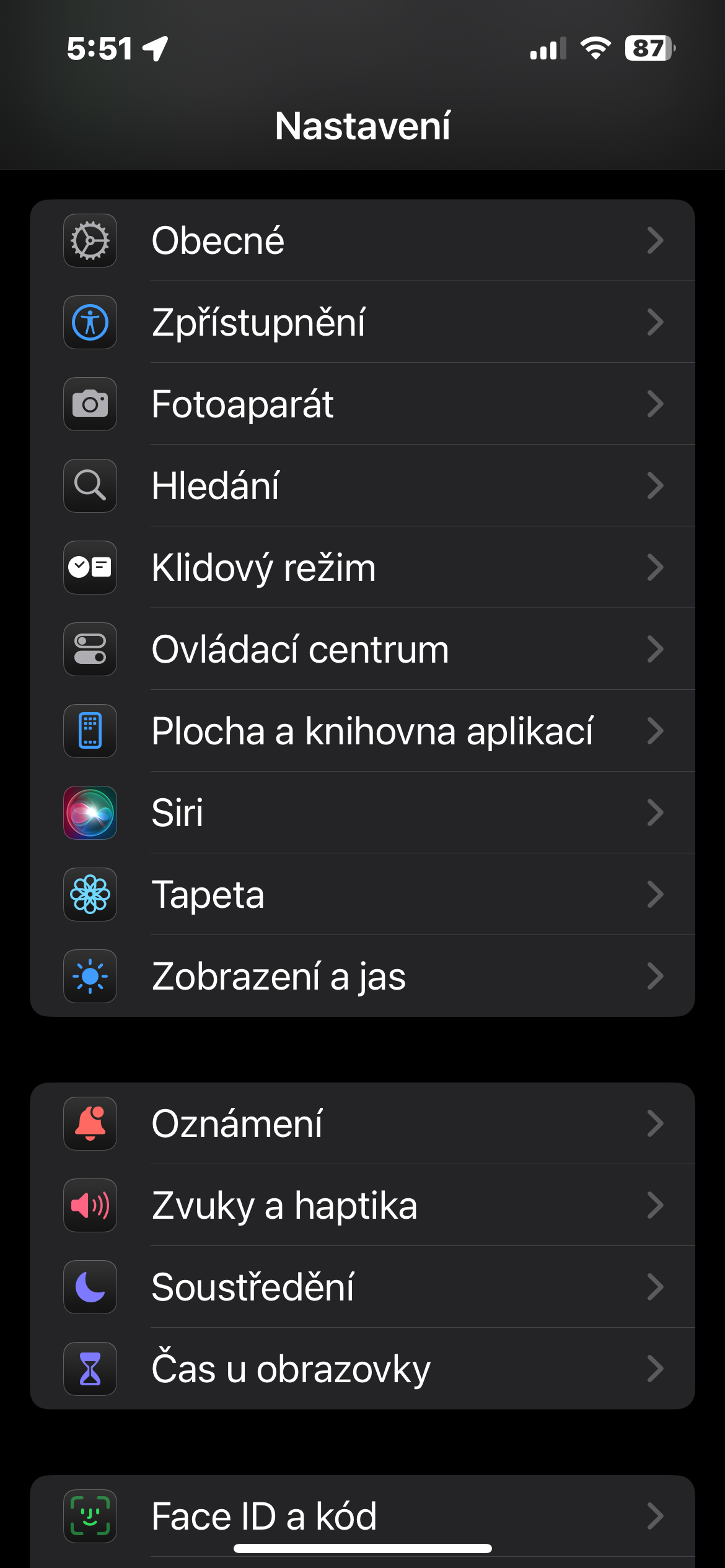The width and height of the screenshot is (725, 1568).
Task: Open Soustředění settings
Action: 362,1287
